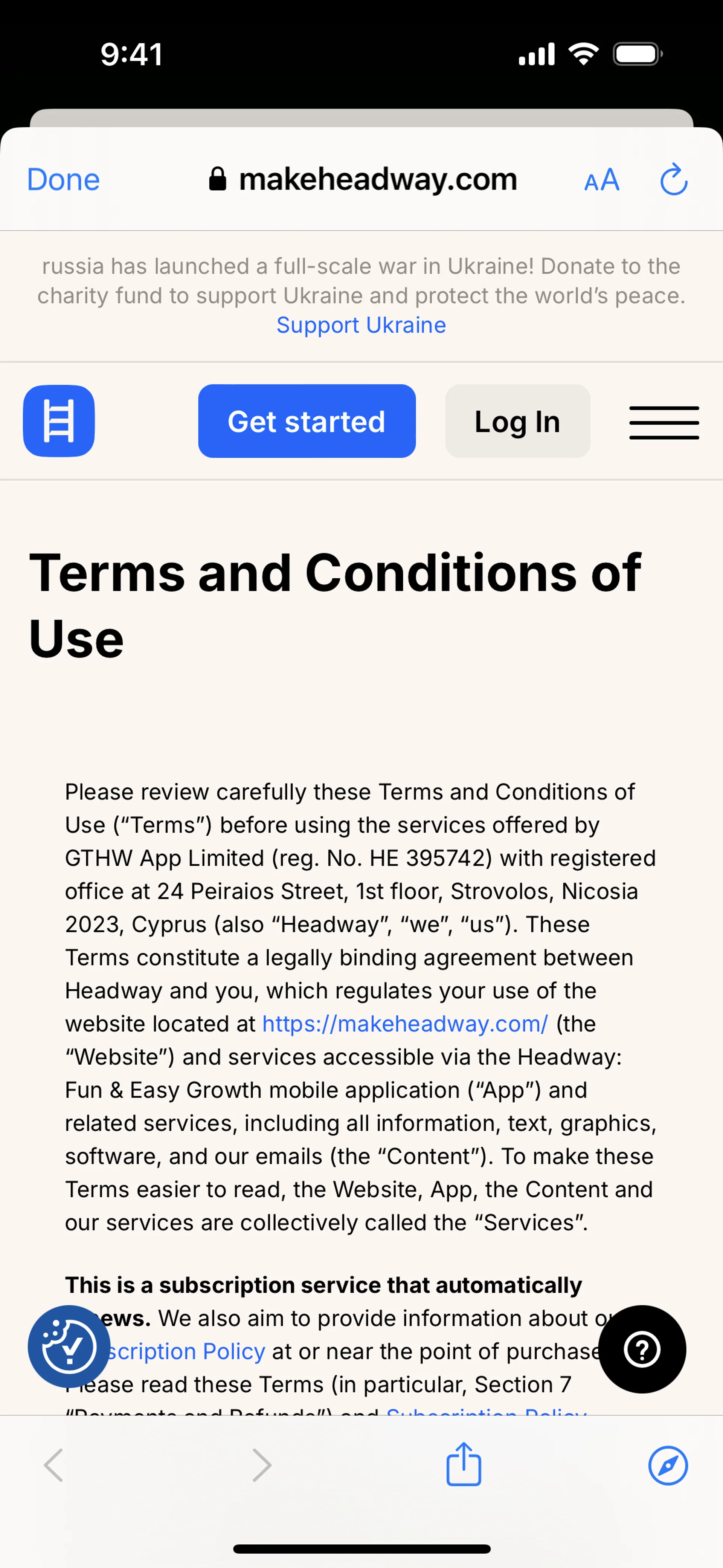Share this page

pyautogui.click(x=464, y=1464)
